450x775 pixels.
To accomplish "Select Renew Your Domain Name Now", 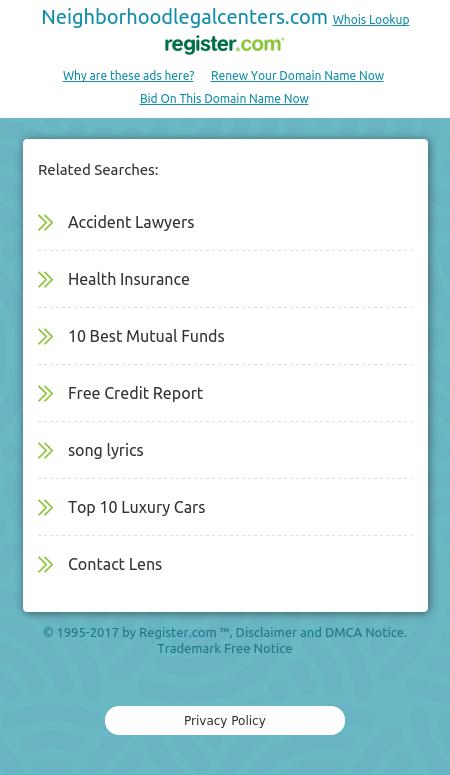I will pyautogui.click(x=297, y=76).
